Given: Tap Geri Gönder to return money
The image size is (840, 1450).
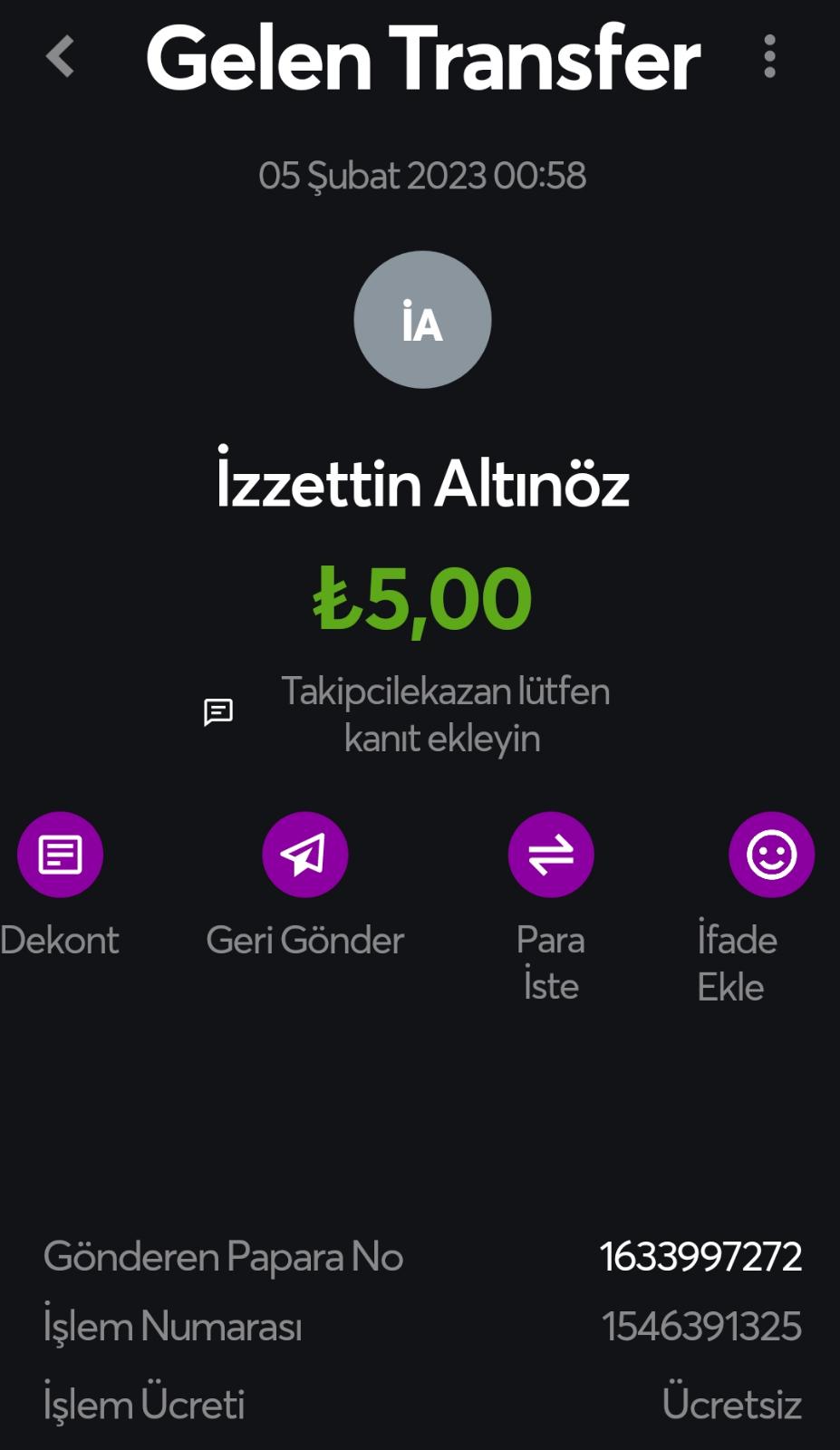Looking at the screenshot, I should coord(304,855).
